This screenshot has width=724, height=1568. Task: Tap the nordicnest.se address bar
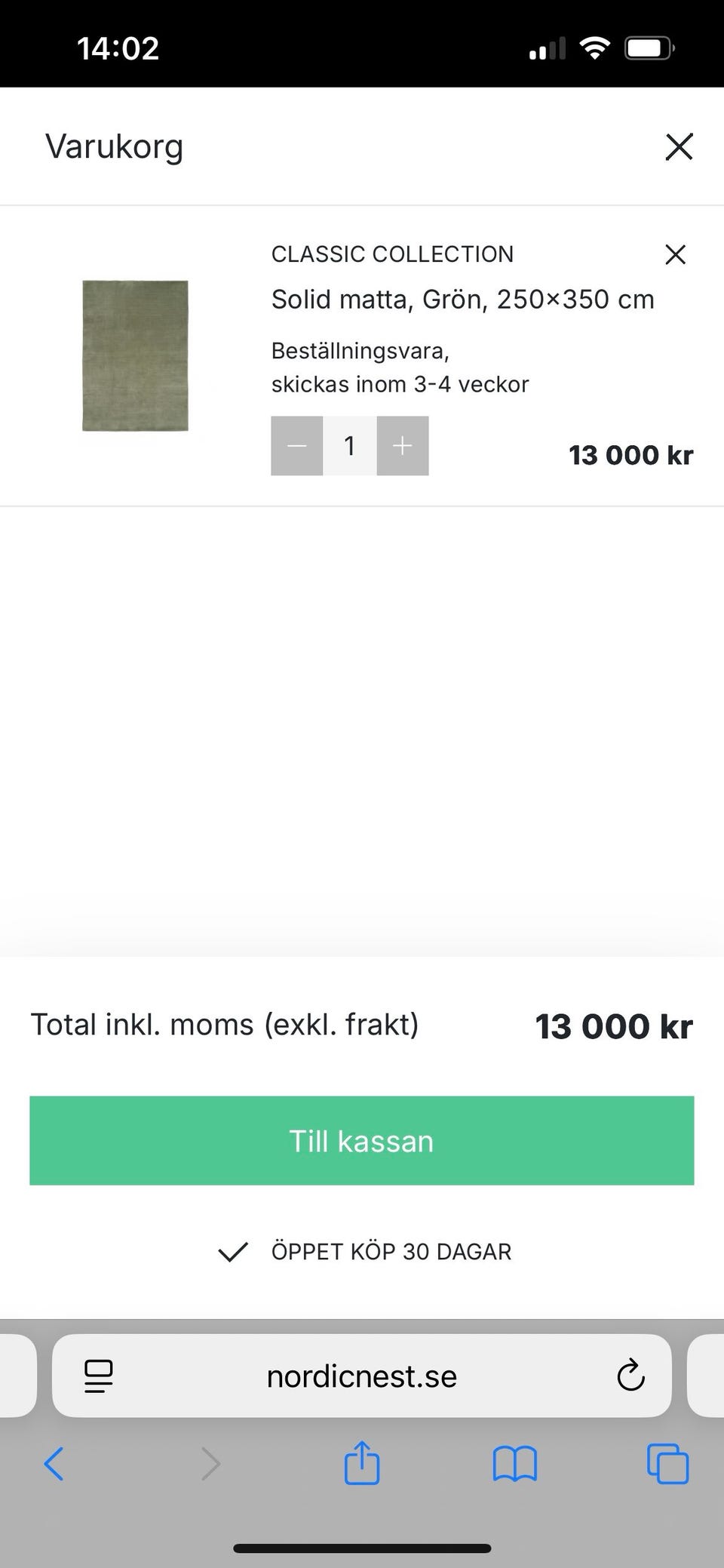361,1375
